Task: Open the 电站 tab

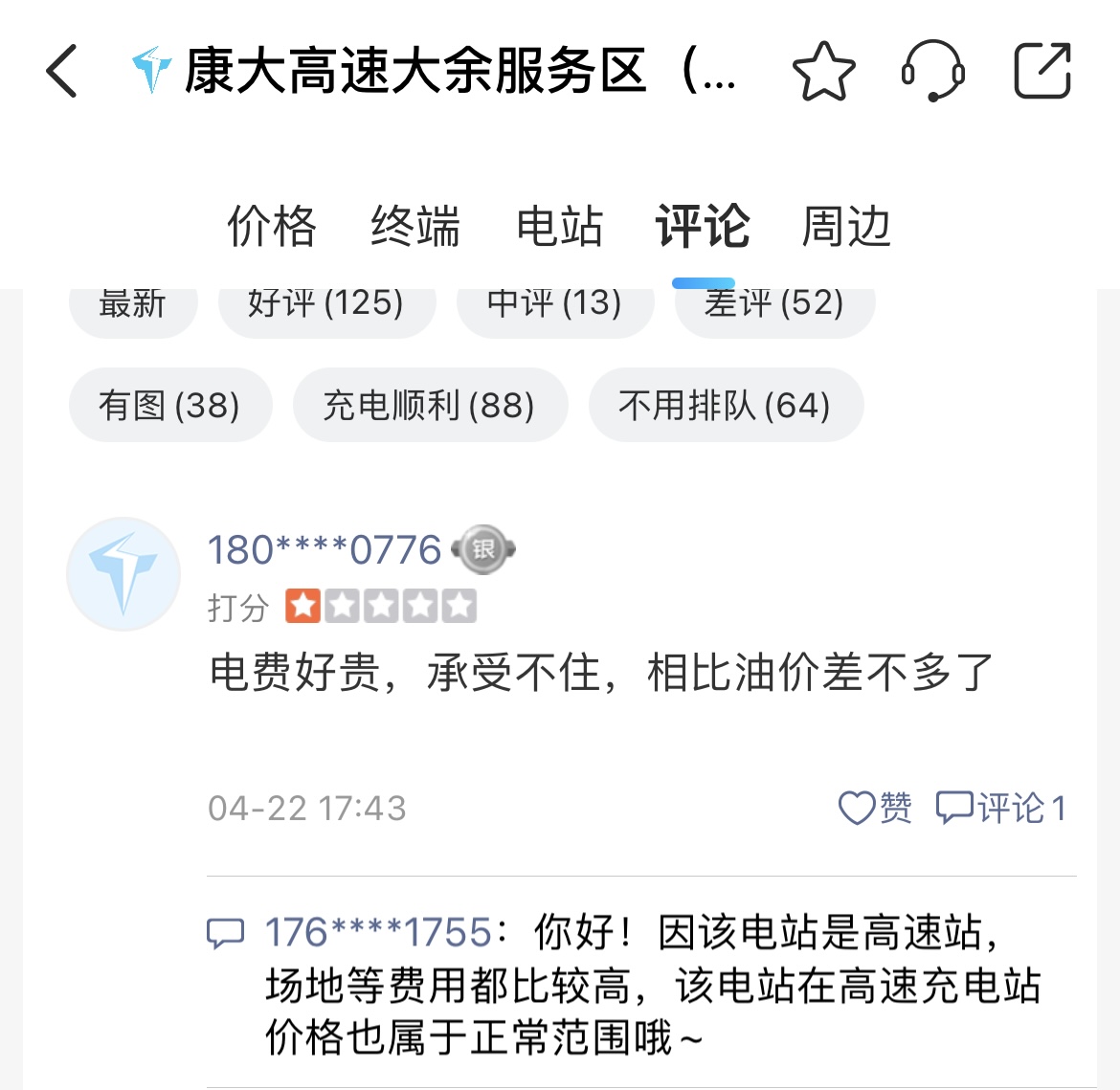Action: tap(559, 227)
